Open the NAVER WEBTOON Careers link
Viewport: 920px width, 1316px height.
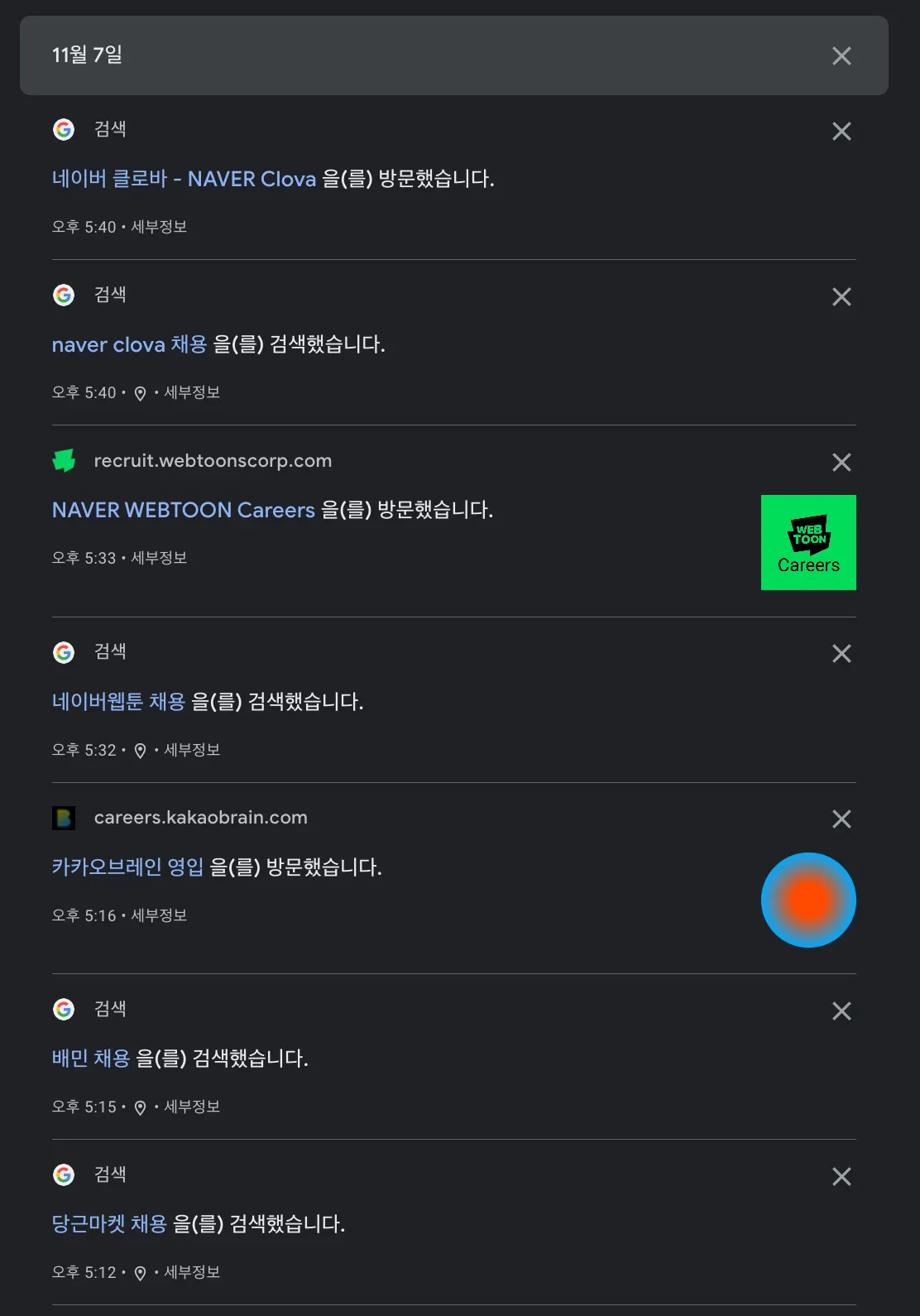183,510
